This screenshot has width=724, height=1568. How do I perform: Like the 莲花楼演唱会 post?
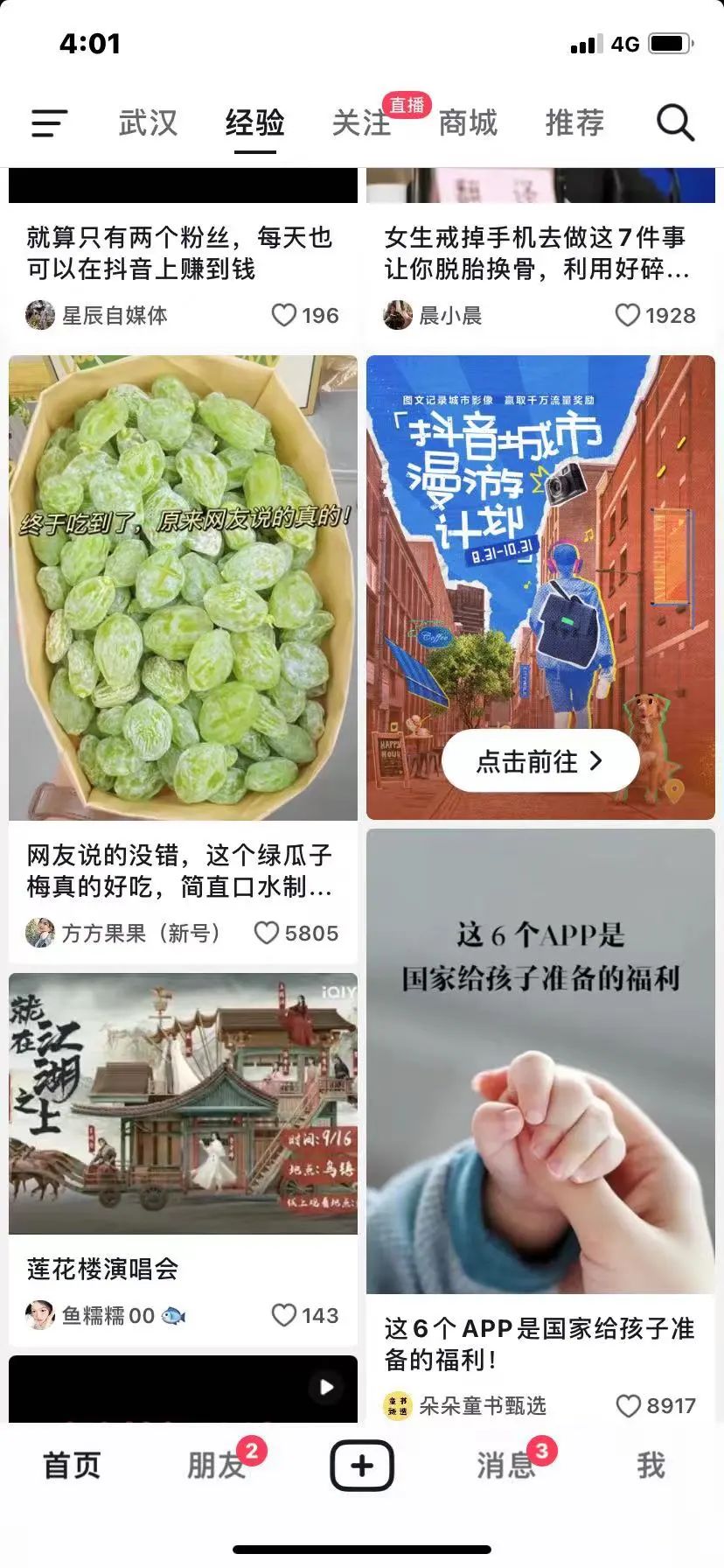[x=283, y=1315]
